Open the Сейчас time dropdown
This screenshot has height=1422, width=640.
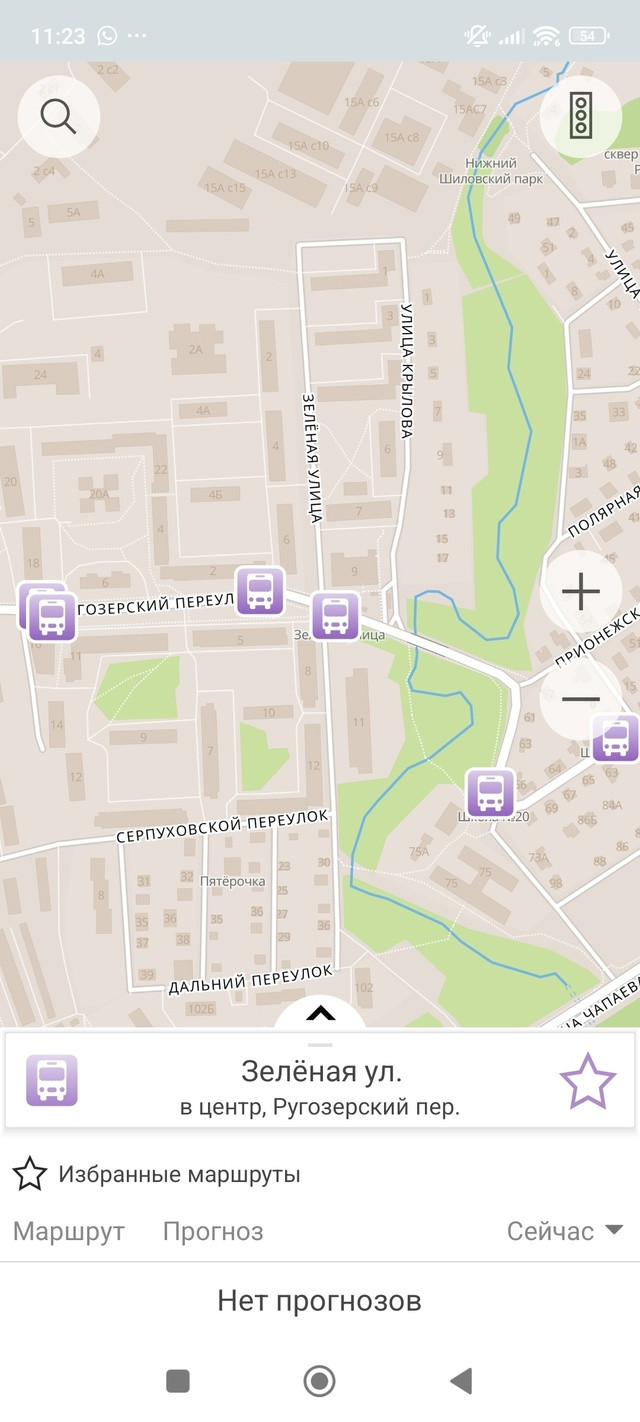(x=565, y=1231)
